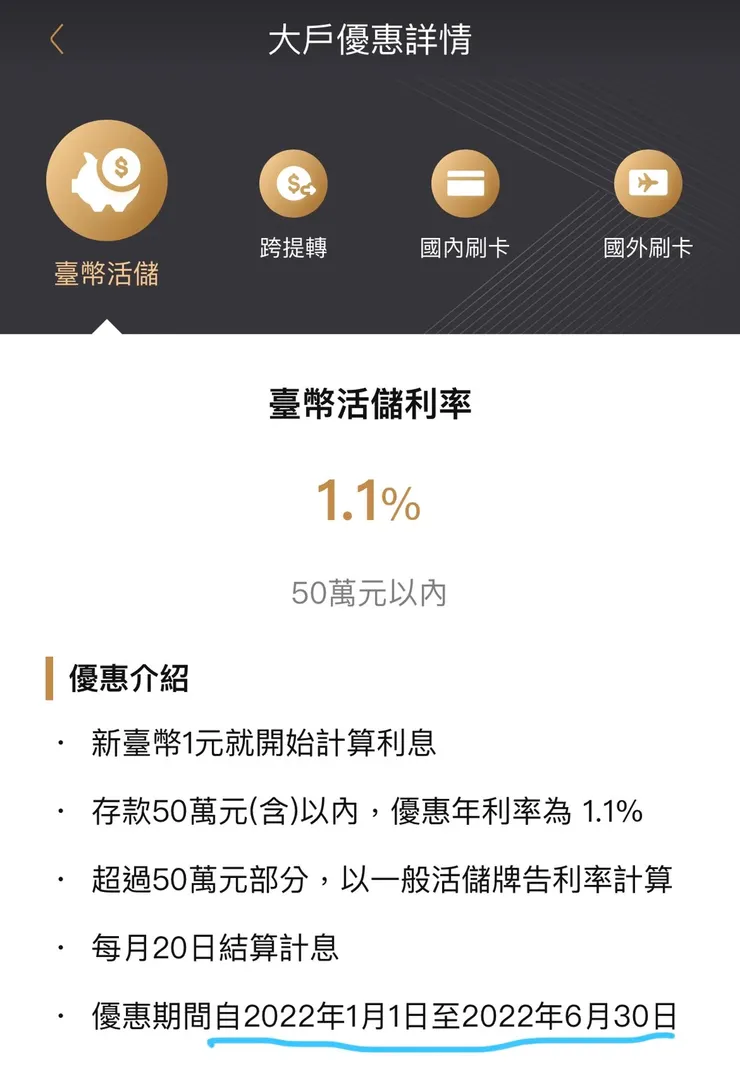Click the gold card icon above 國內刷卡

(x=465, y=183)
